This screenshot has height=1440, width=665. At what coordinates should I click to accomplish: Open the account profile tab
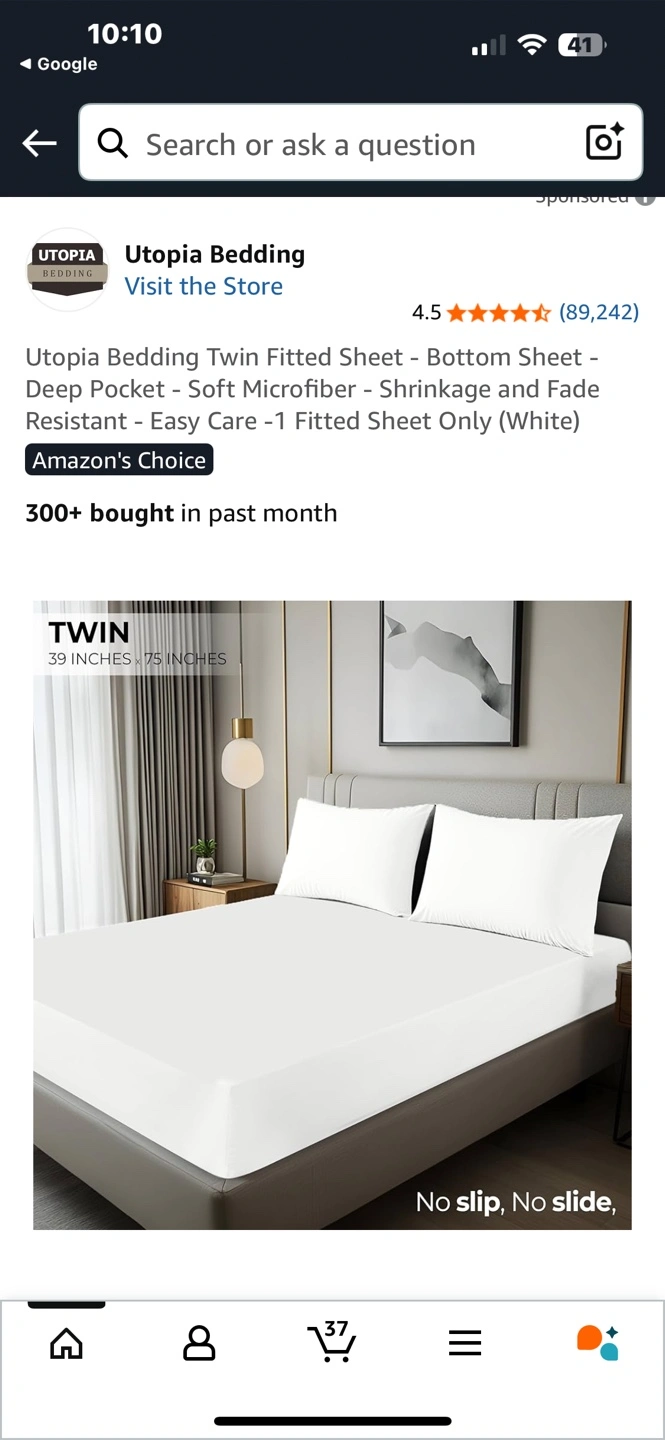[199, 1343]
